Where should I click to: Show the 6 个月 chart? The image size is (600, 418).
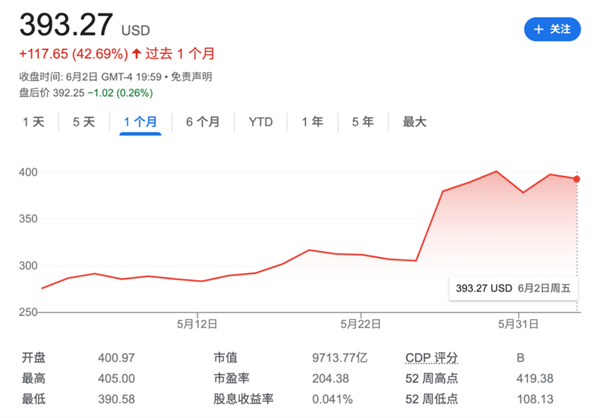click(202, 122)
